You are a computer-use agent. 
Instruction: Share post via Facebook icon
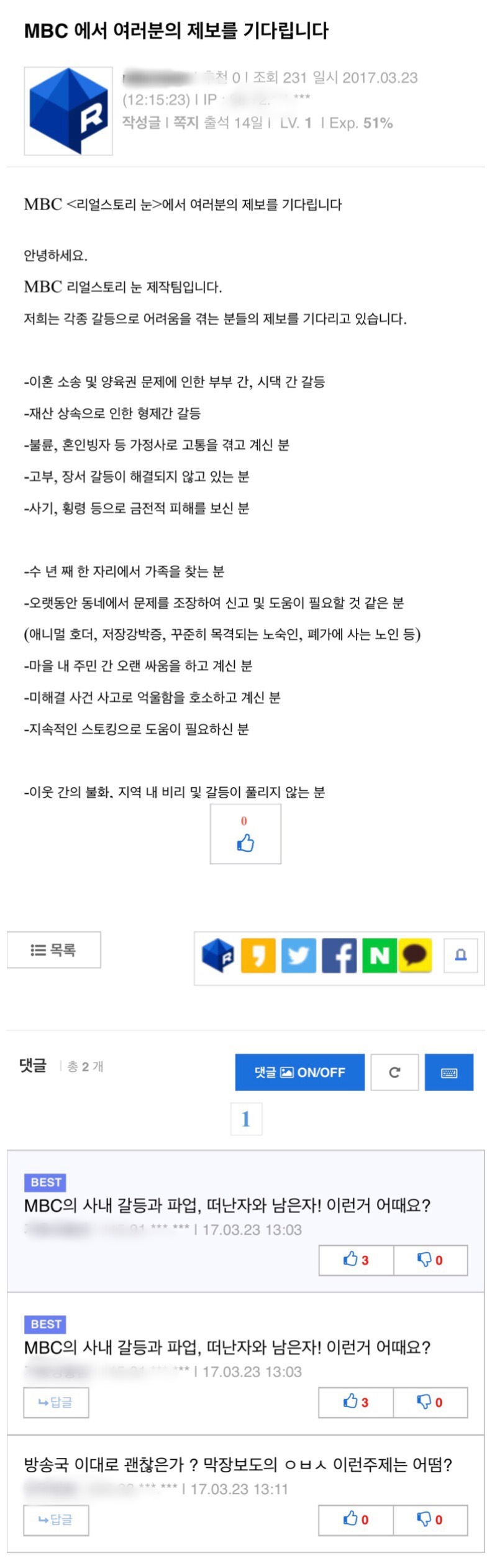(339, 956)
